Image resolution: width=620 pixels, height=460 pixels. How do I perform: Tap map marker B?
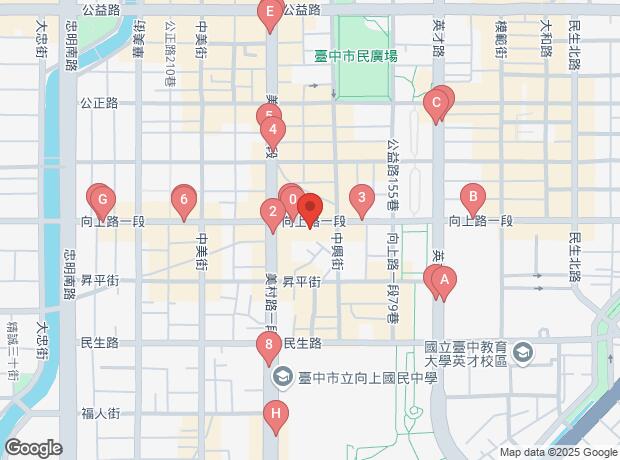[x=473, y=201]
